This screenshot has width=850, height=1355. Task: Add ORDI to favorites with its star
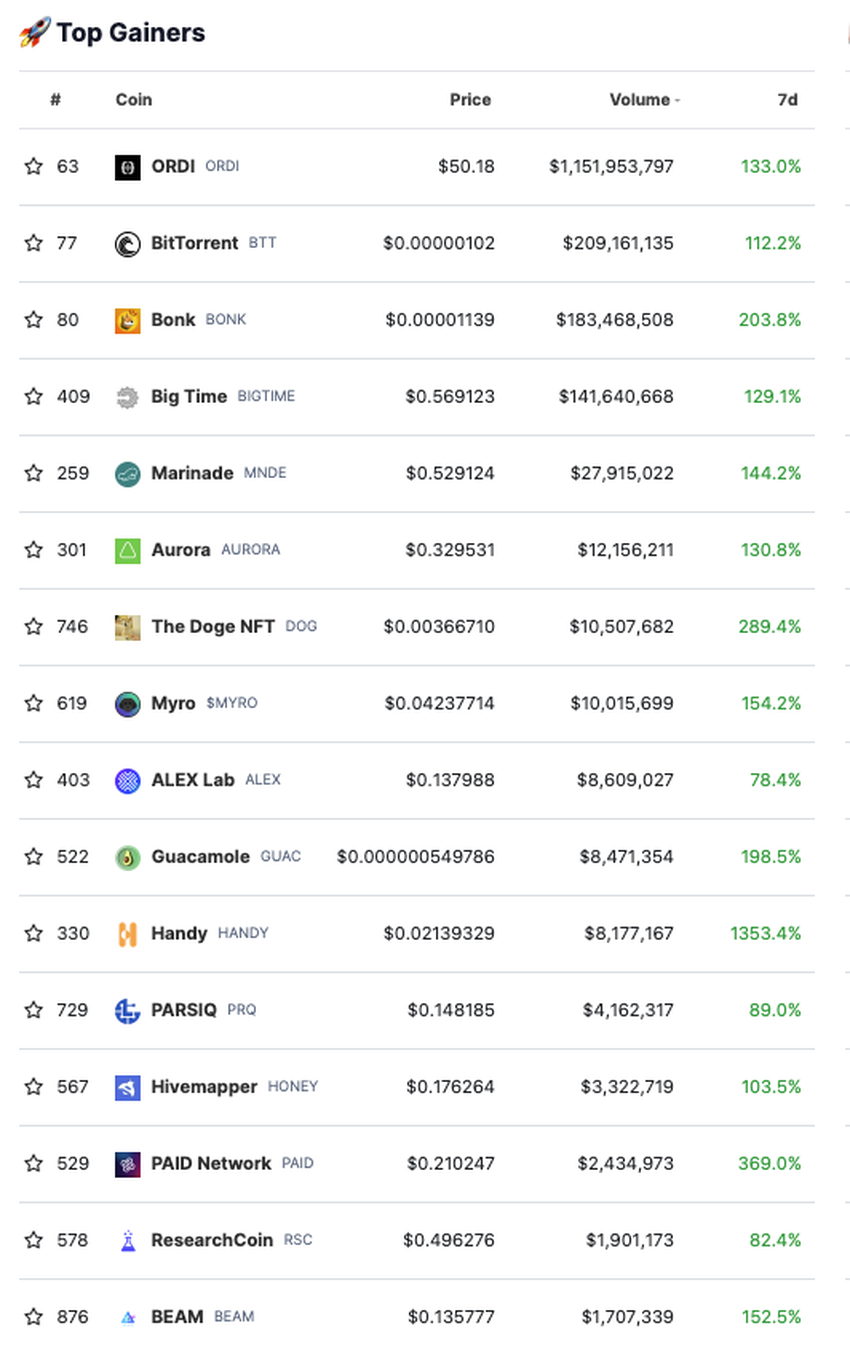[x=34, y=166]
